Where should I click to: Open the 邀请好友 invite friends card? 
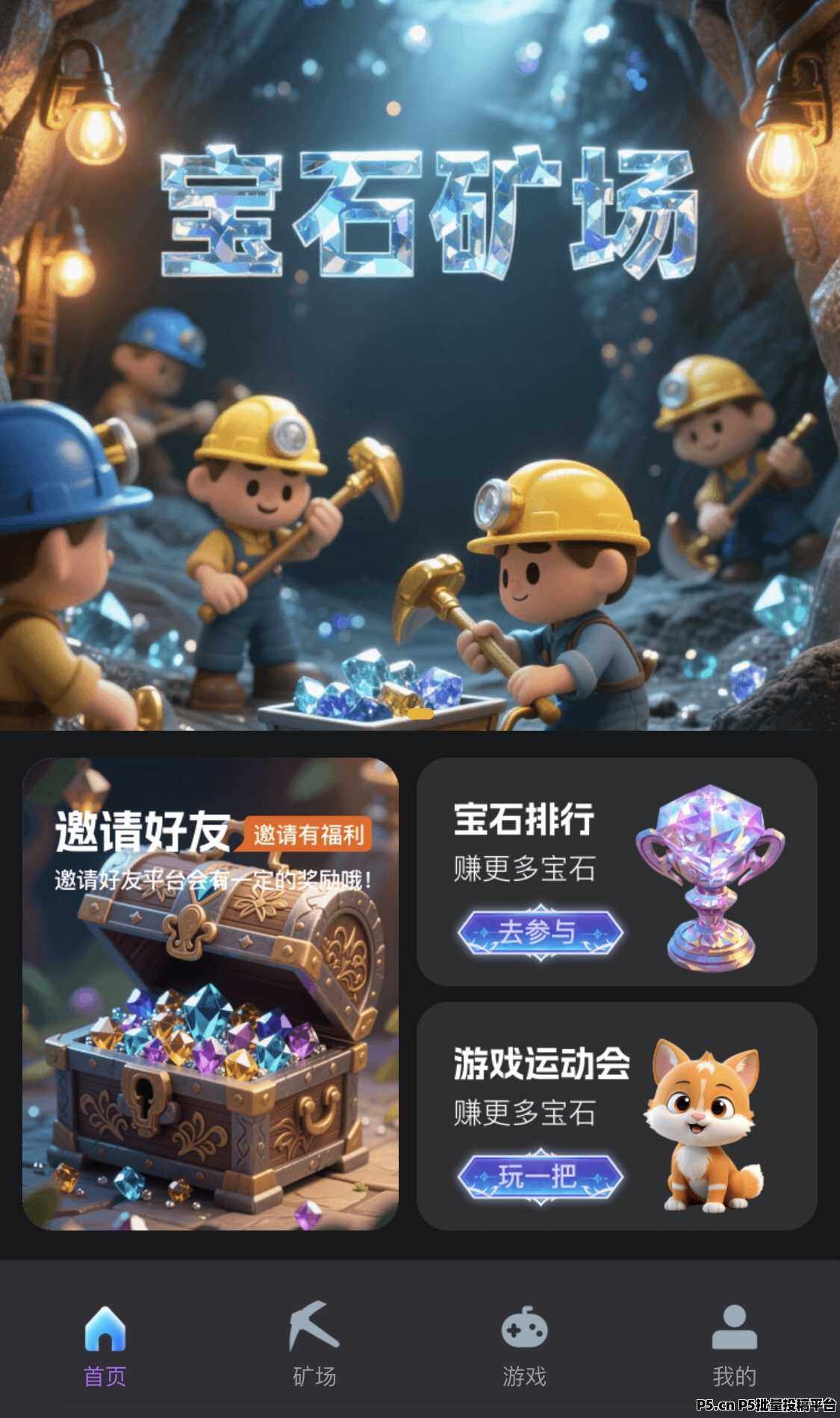(x=211, y=994)
